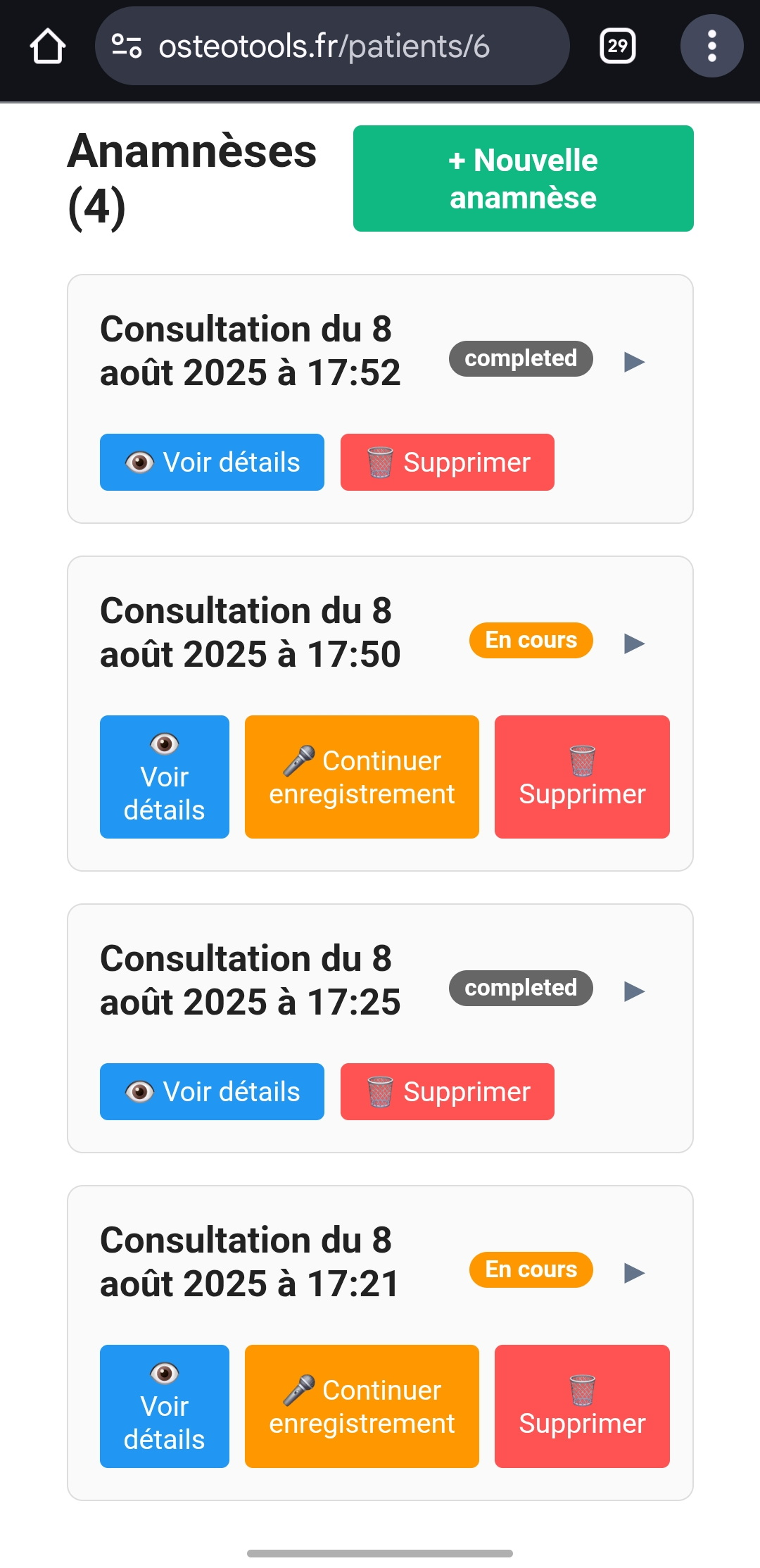Supprimer the 17:52 consultation

(447, 463)
